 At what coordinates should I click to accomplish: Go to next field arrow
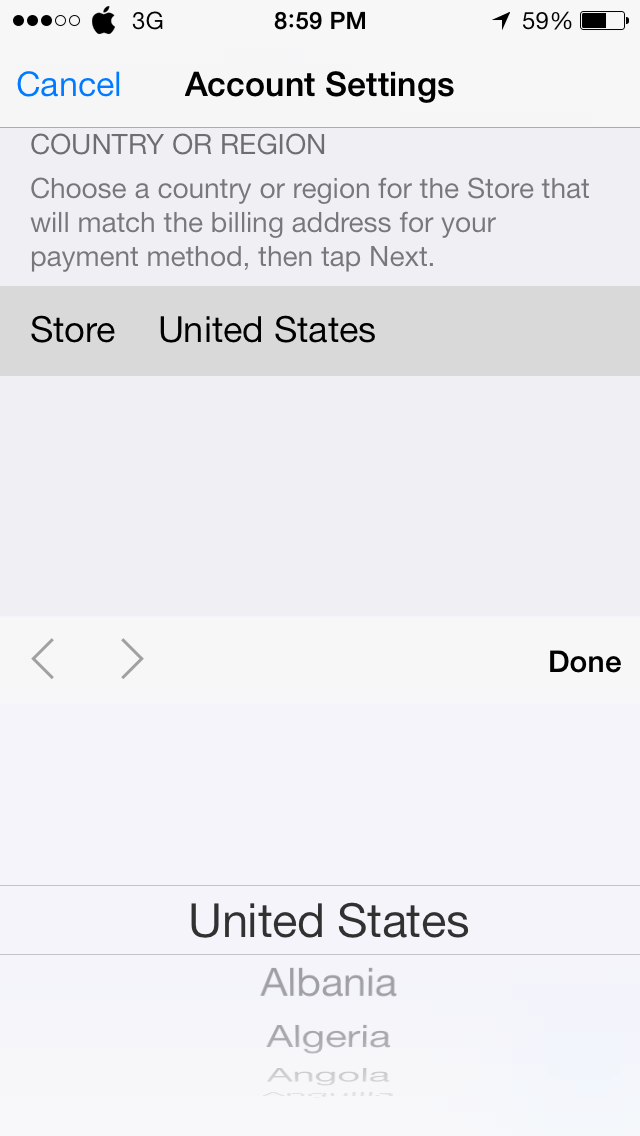point(132,660)
